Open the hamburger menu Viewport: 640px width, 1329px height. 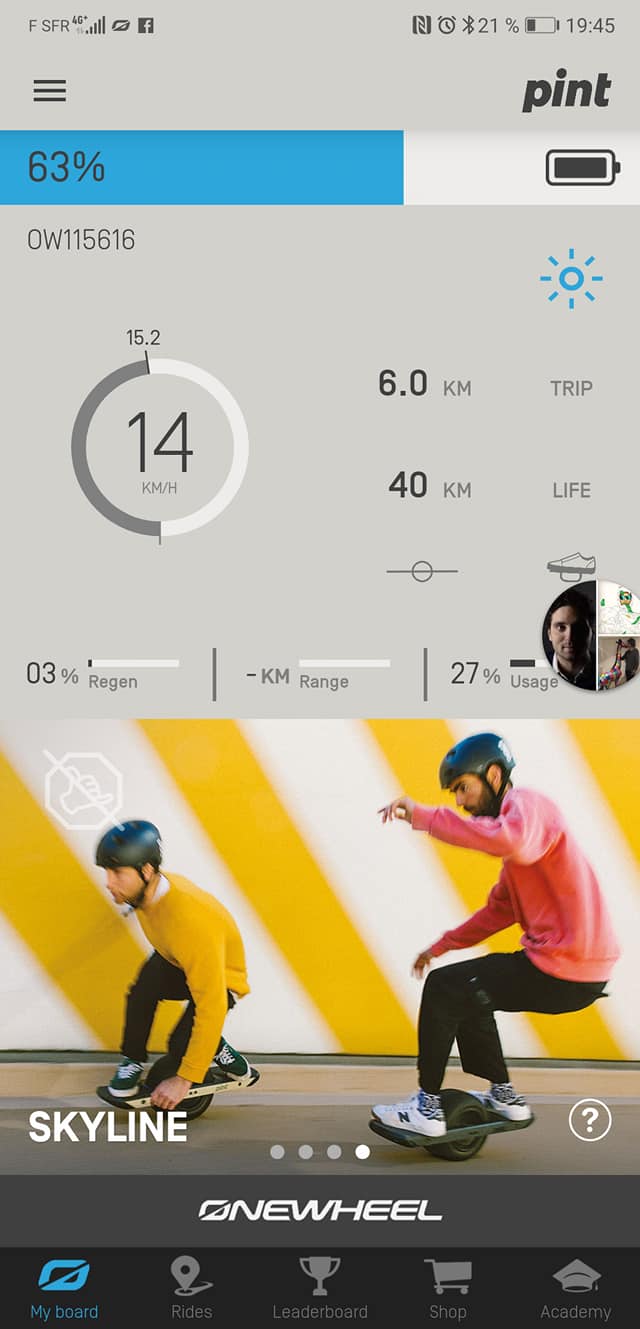click(x=49, y=91)
